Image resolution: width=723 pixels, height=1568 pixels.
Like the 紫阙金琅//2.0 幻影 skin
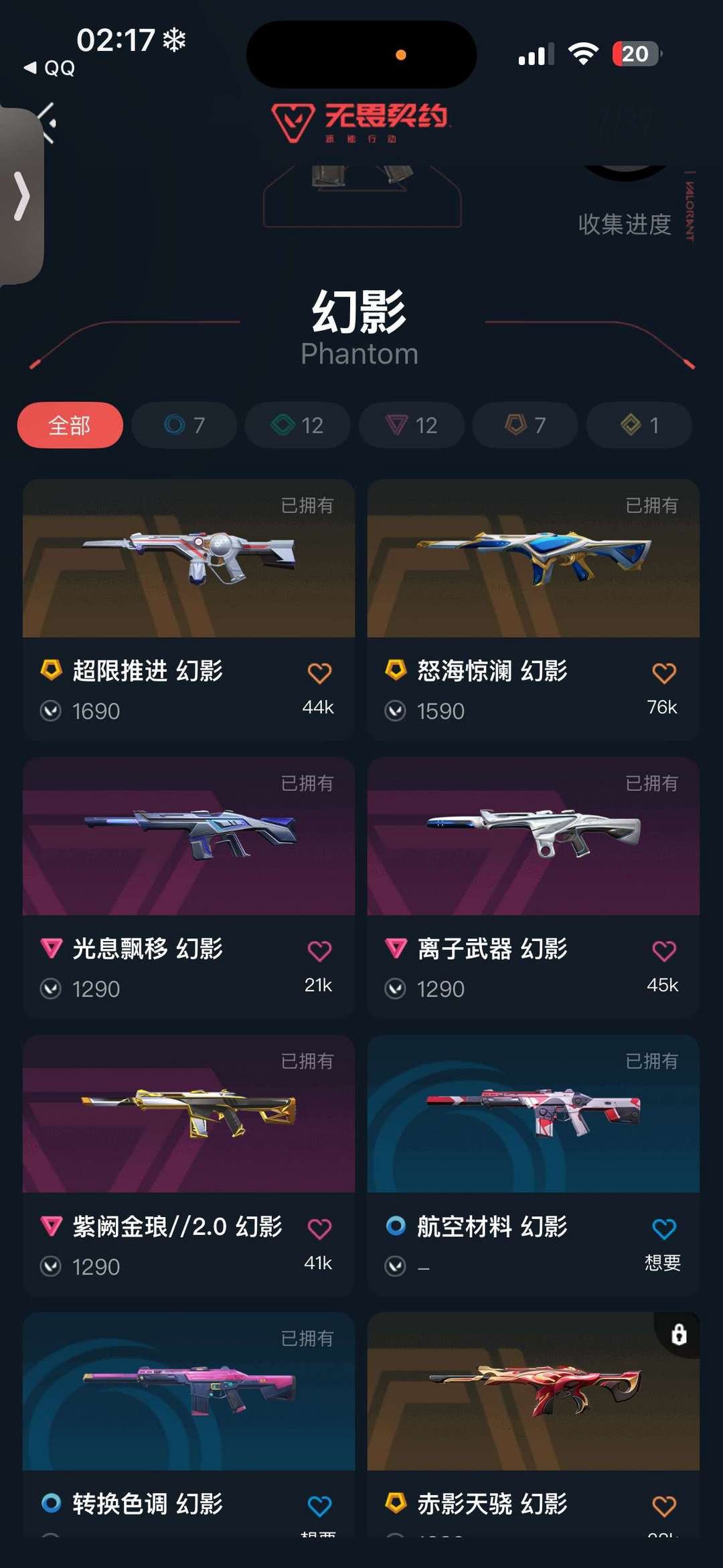[319, 1228]
